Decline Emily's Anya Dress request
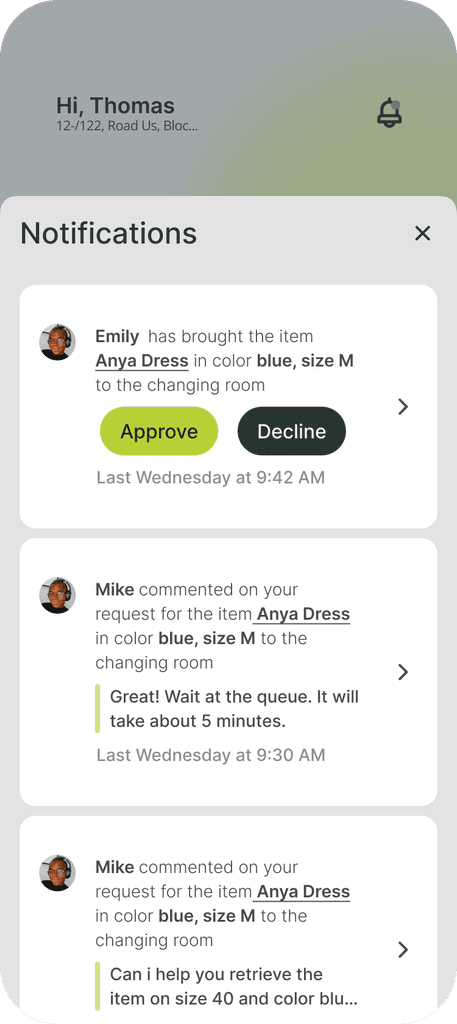Screen dimensions: 457x1024 point(291,431)
